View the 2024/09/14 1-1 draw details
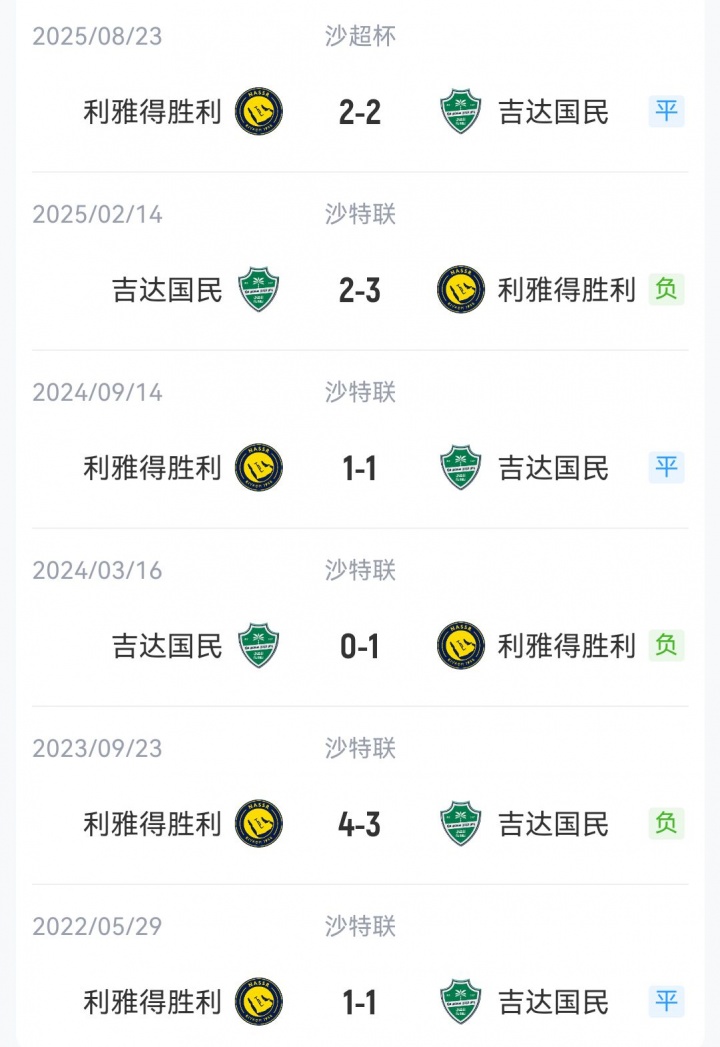The image size is (720, 1047). coord(360,468)
